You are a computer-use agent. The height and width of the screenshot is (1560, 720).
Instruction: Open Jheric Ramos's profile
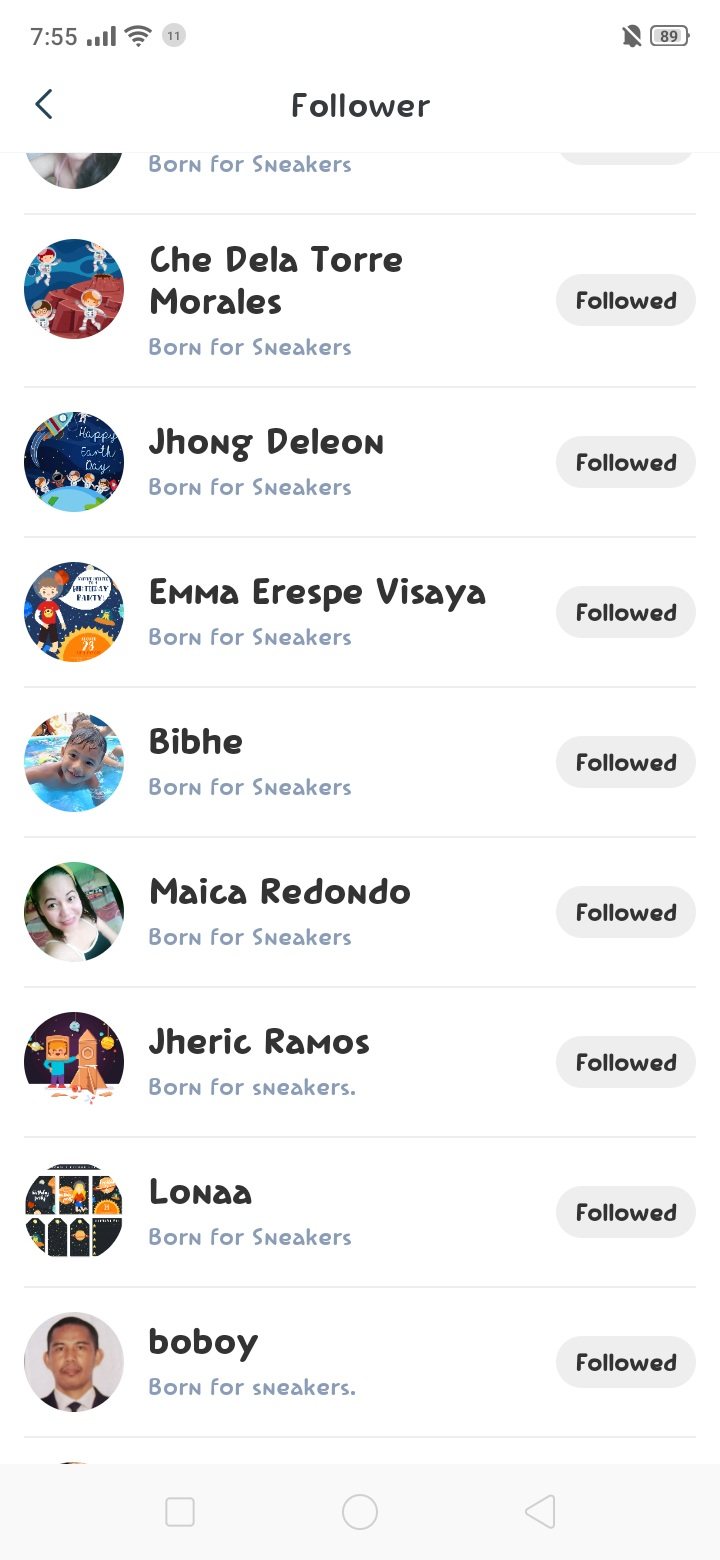259,1043
